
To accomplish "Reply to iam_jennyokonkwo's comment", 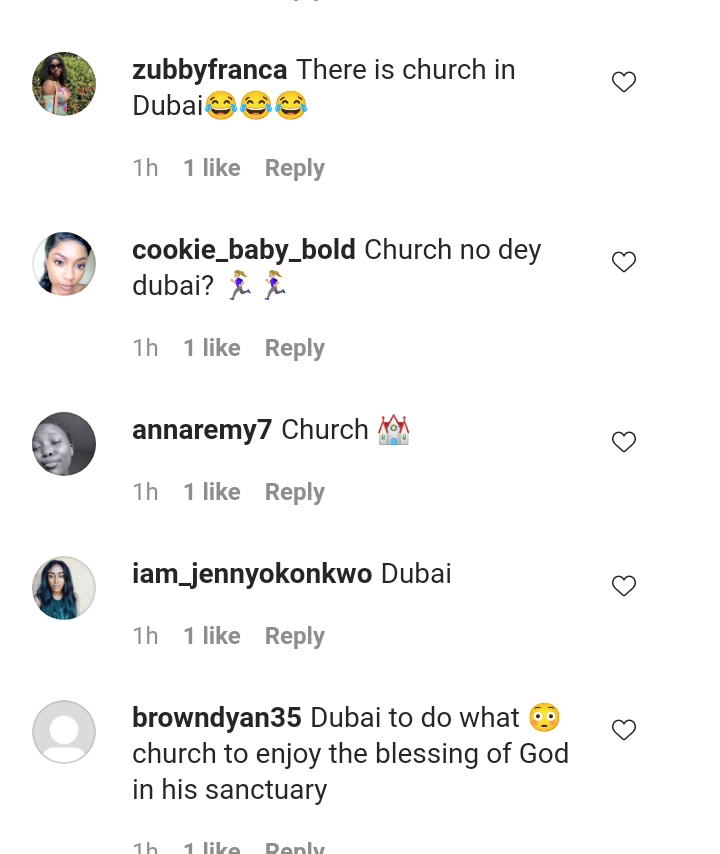I will click(x=294, y=636).
